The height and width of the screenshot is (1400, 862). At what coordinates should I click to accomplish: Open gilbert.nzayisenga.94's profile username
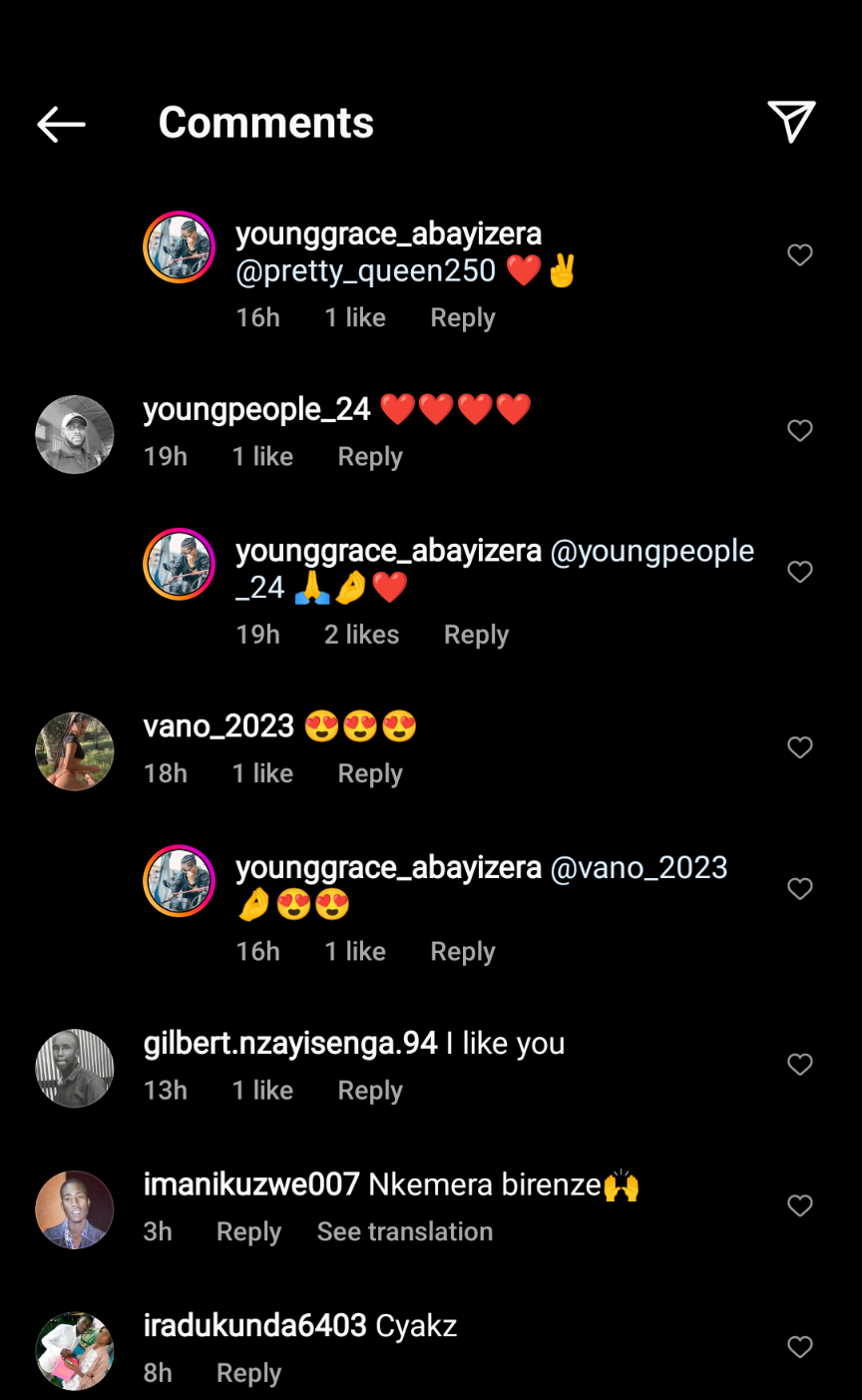tap(290, 1044)
